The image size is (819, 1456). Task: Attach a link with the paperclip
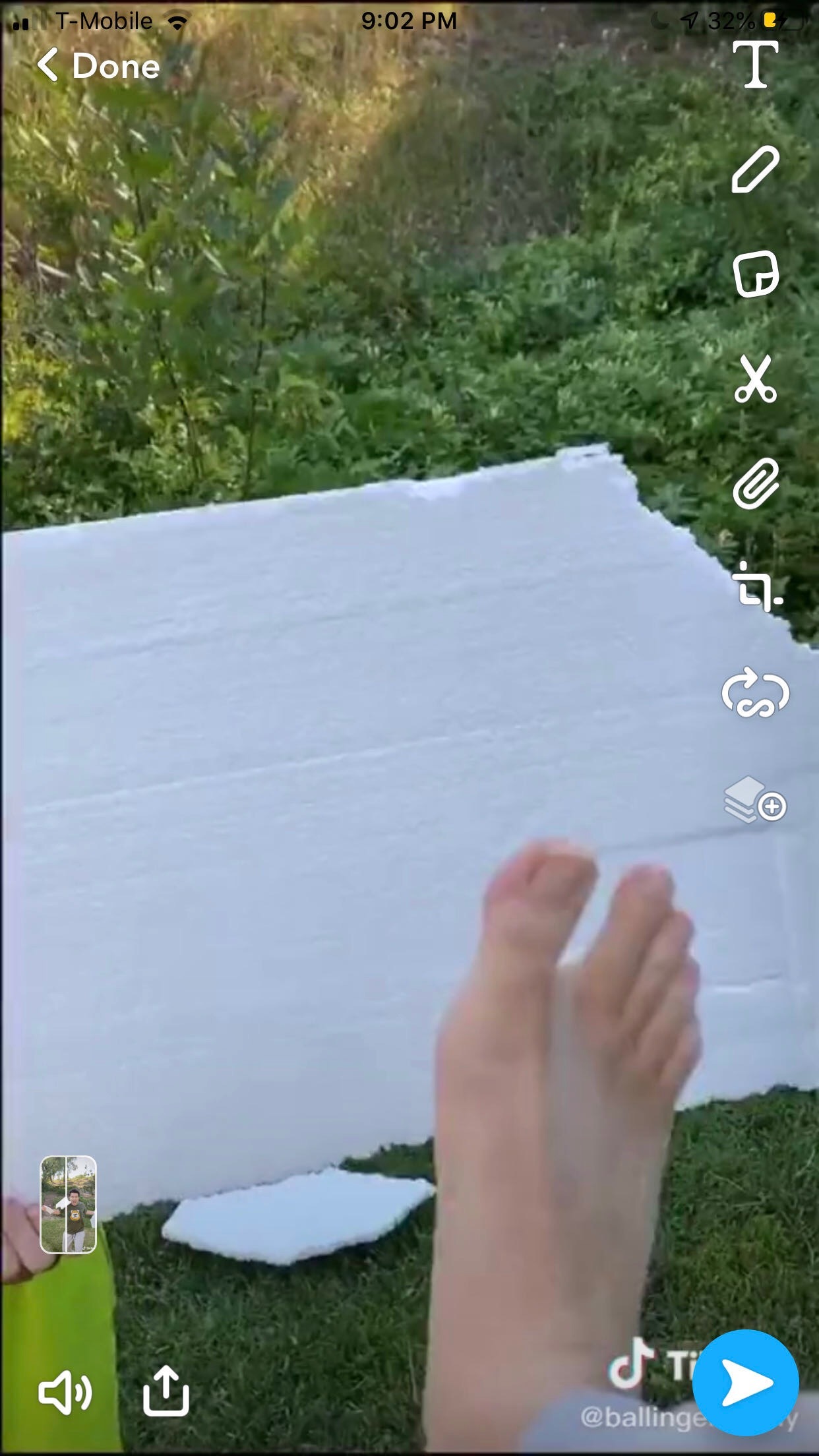click(756, 484)
